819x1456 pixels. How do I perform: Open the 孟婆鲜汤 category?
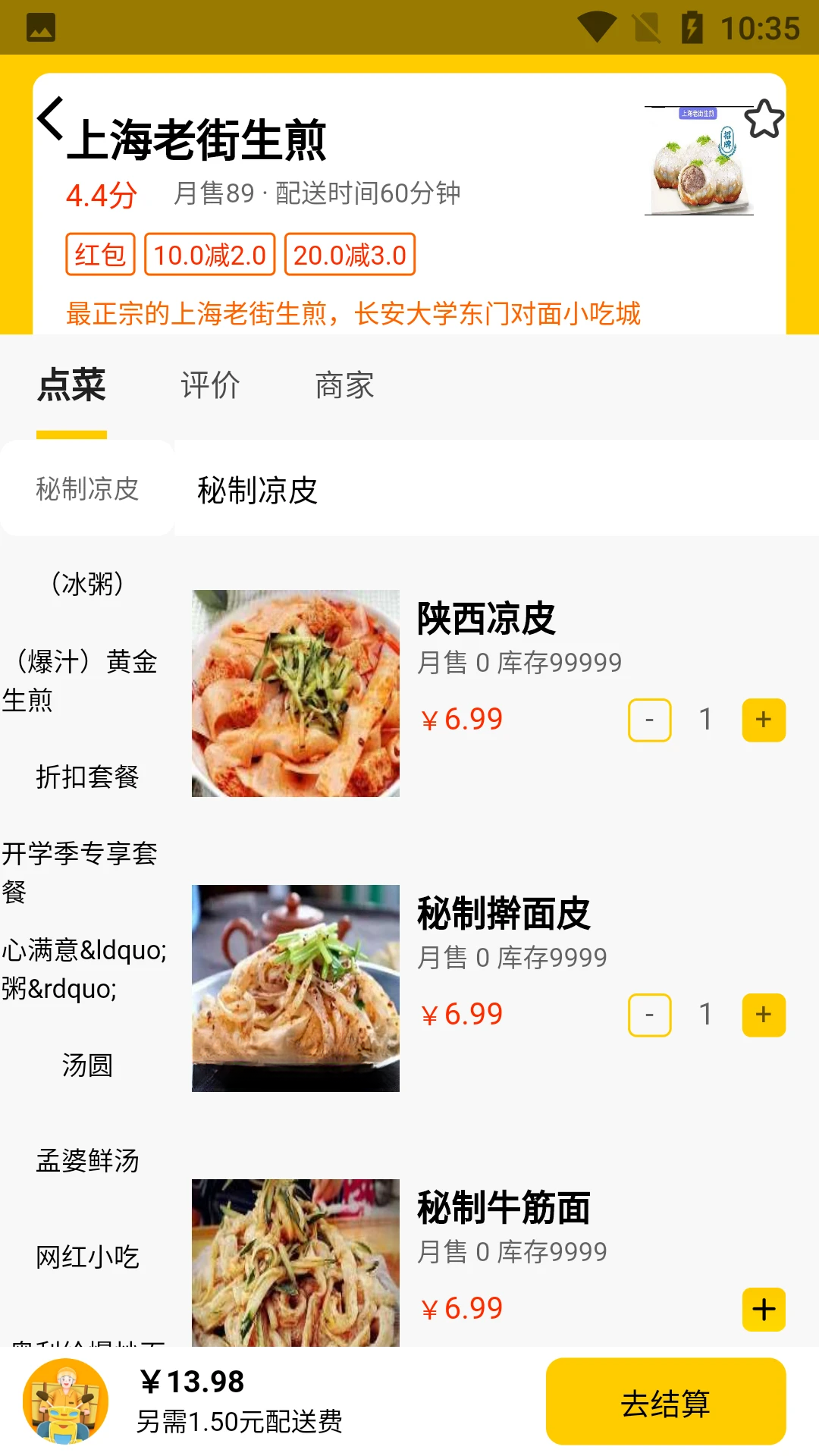87,1161
